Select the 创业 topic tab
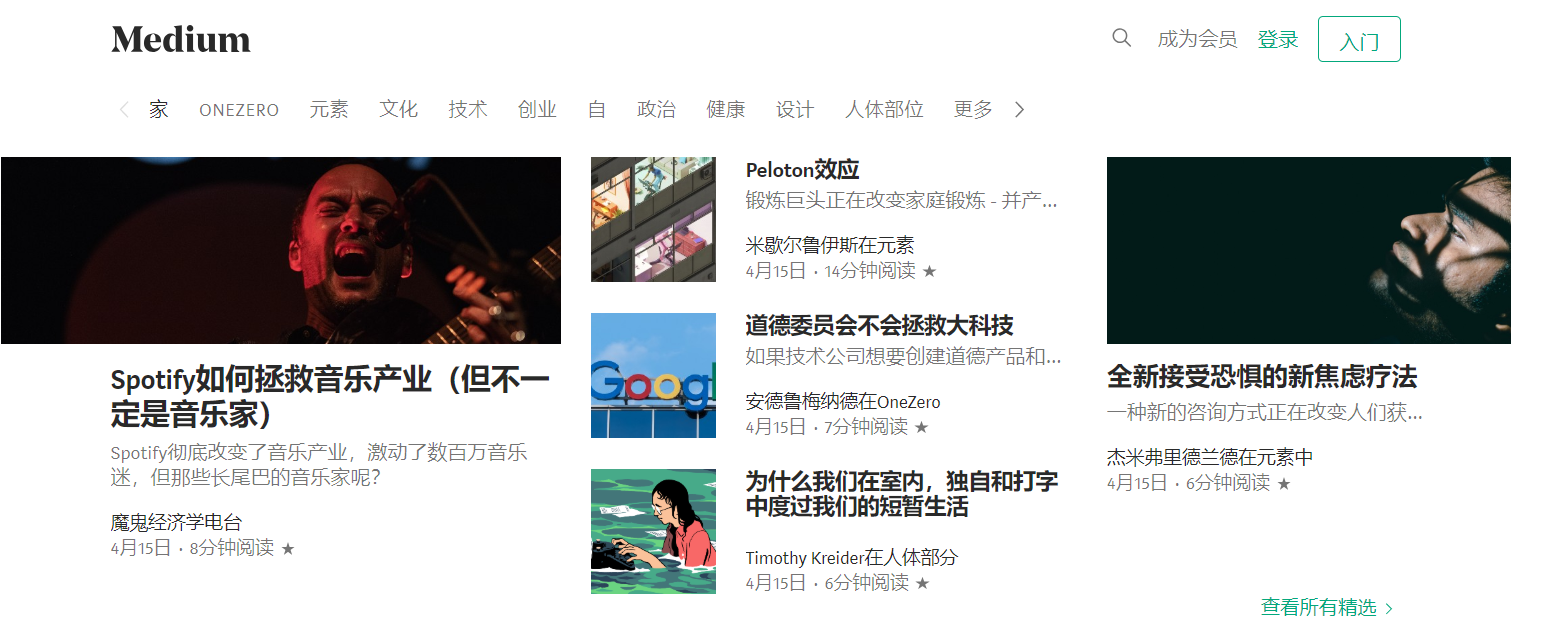 (537, 110)
